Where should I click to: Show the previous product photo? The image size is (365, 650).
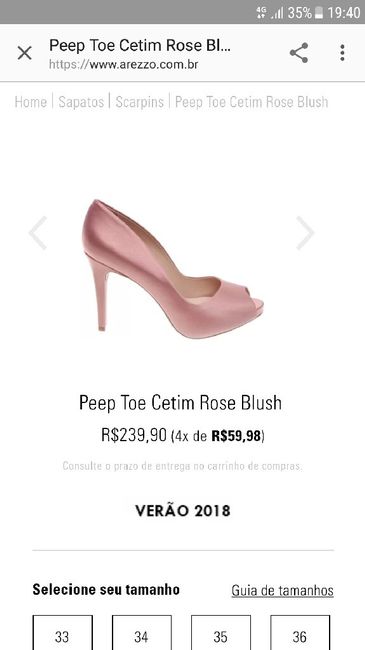38,233
